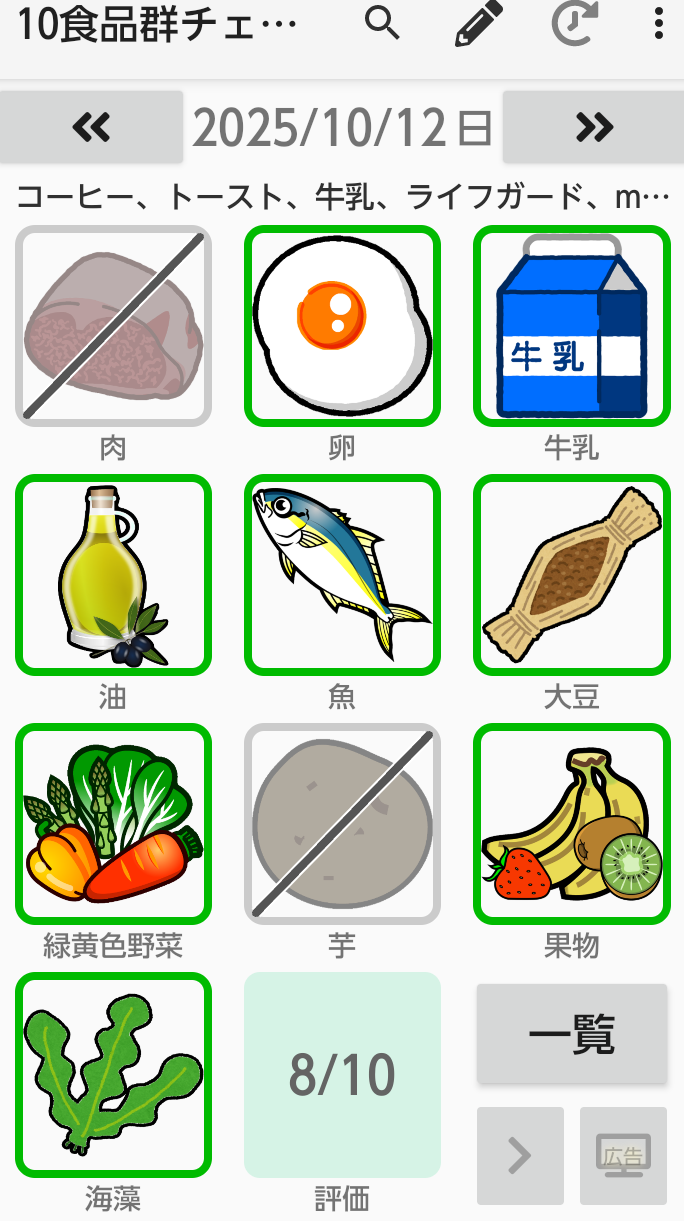Go to the next day

(593, 127)
